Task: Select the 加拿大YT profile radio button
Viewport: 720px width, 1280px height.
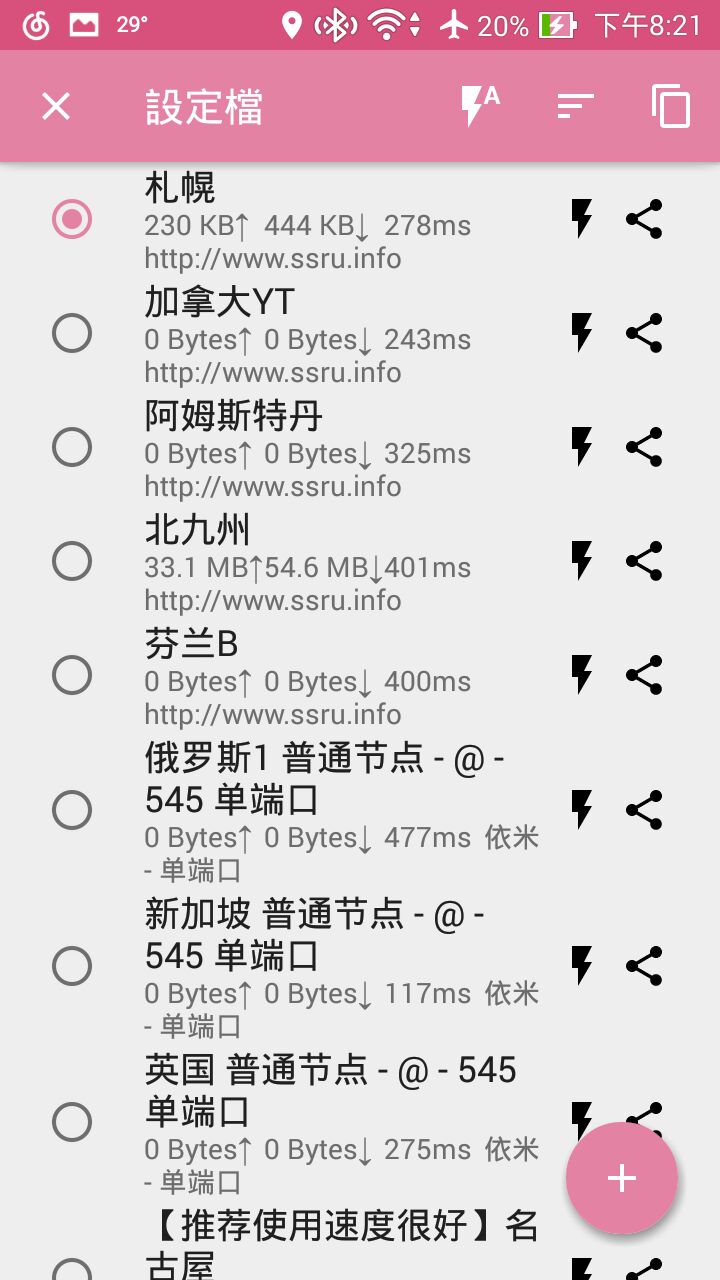Action: point(72,333)
